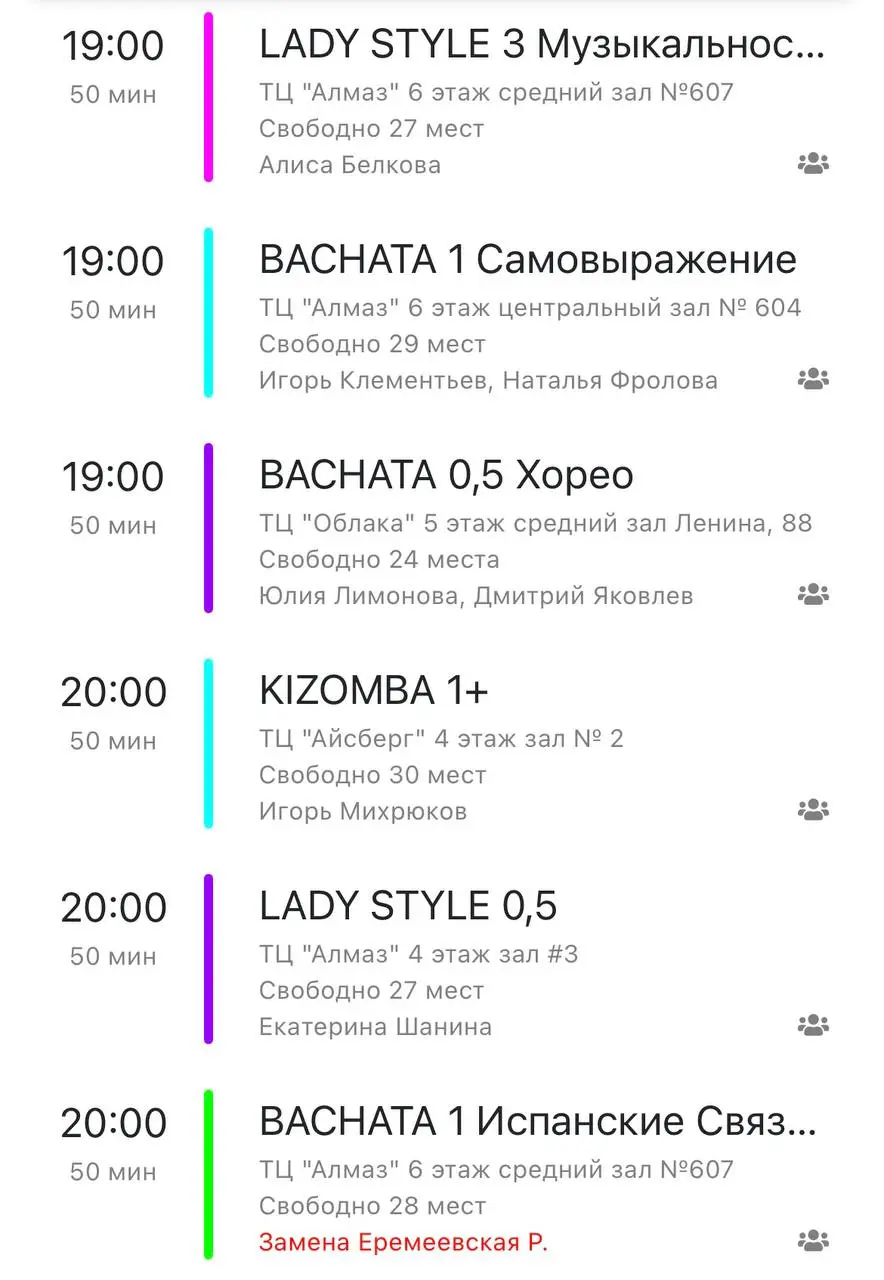The image size is (884, 1280).
Task: Expand the truncated LADY STYLE 3 title
Action: 540,43
